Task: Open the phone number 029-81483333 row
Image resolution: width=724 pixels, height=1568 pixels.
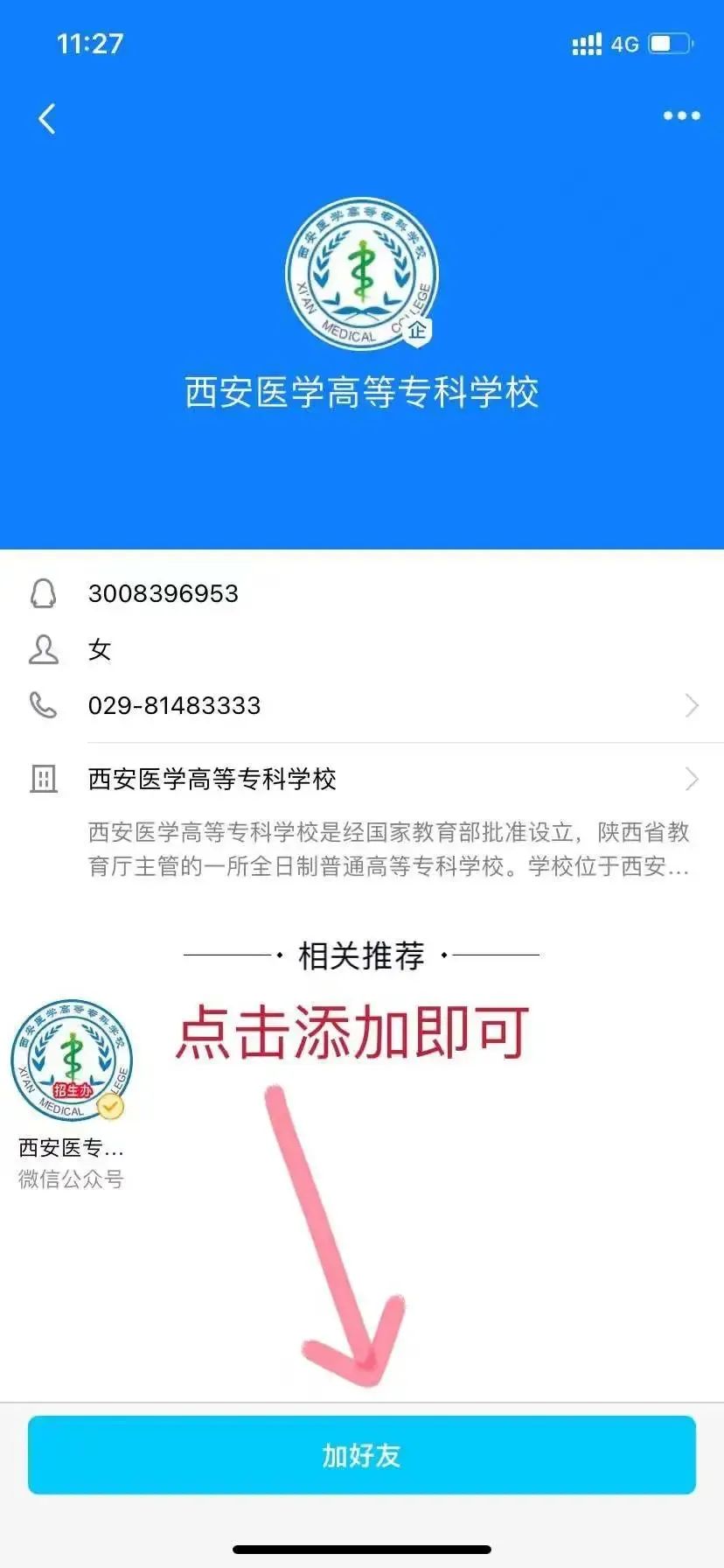Action: (x=362, y=705)
